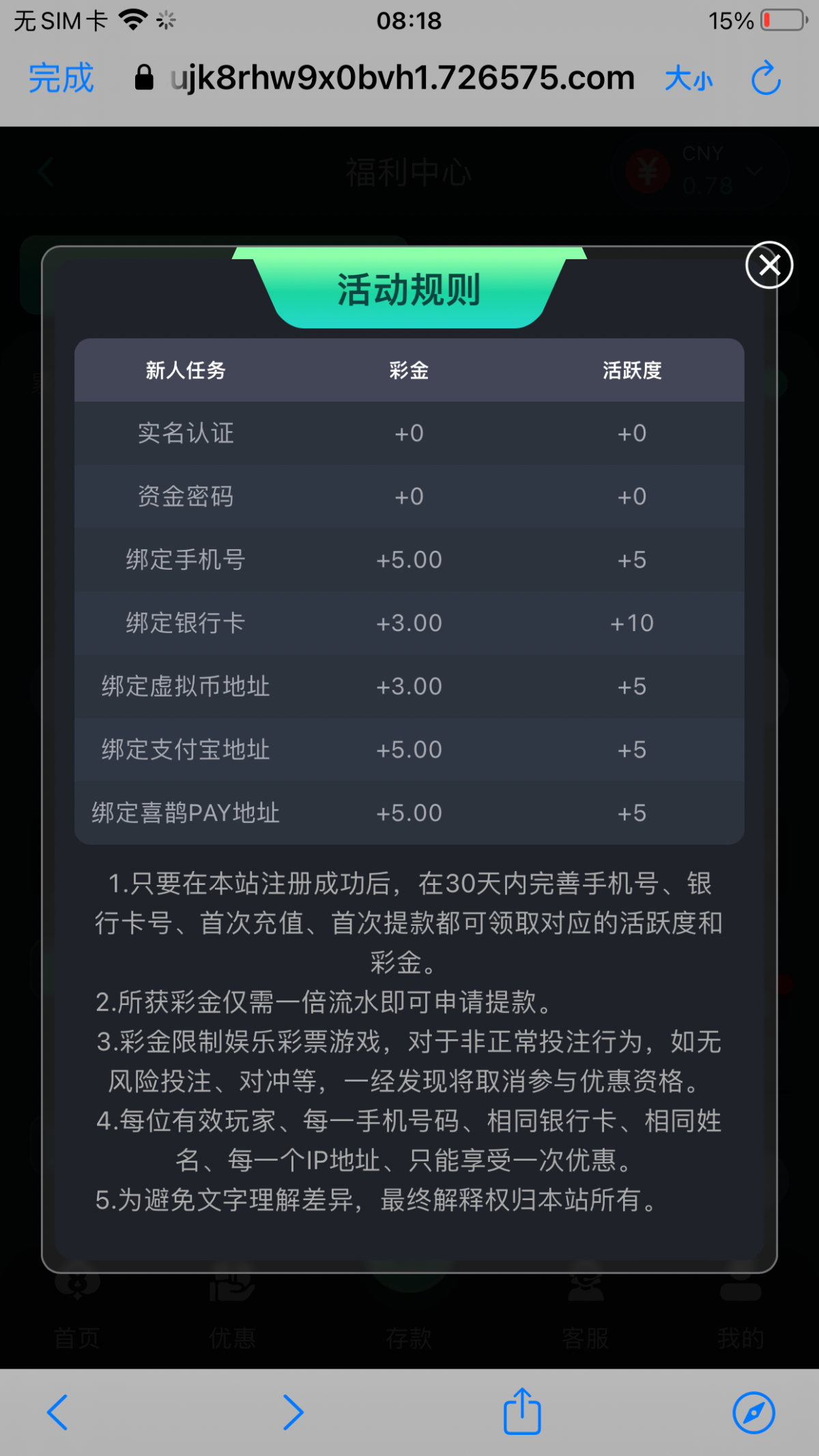
Task: Go forward to the next web page
Action: pos(293,1412)
